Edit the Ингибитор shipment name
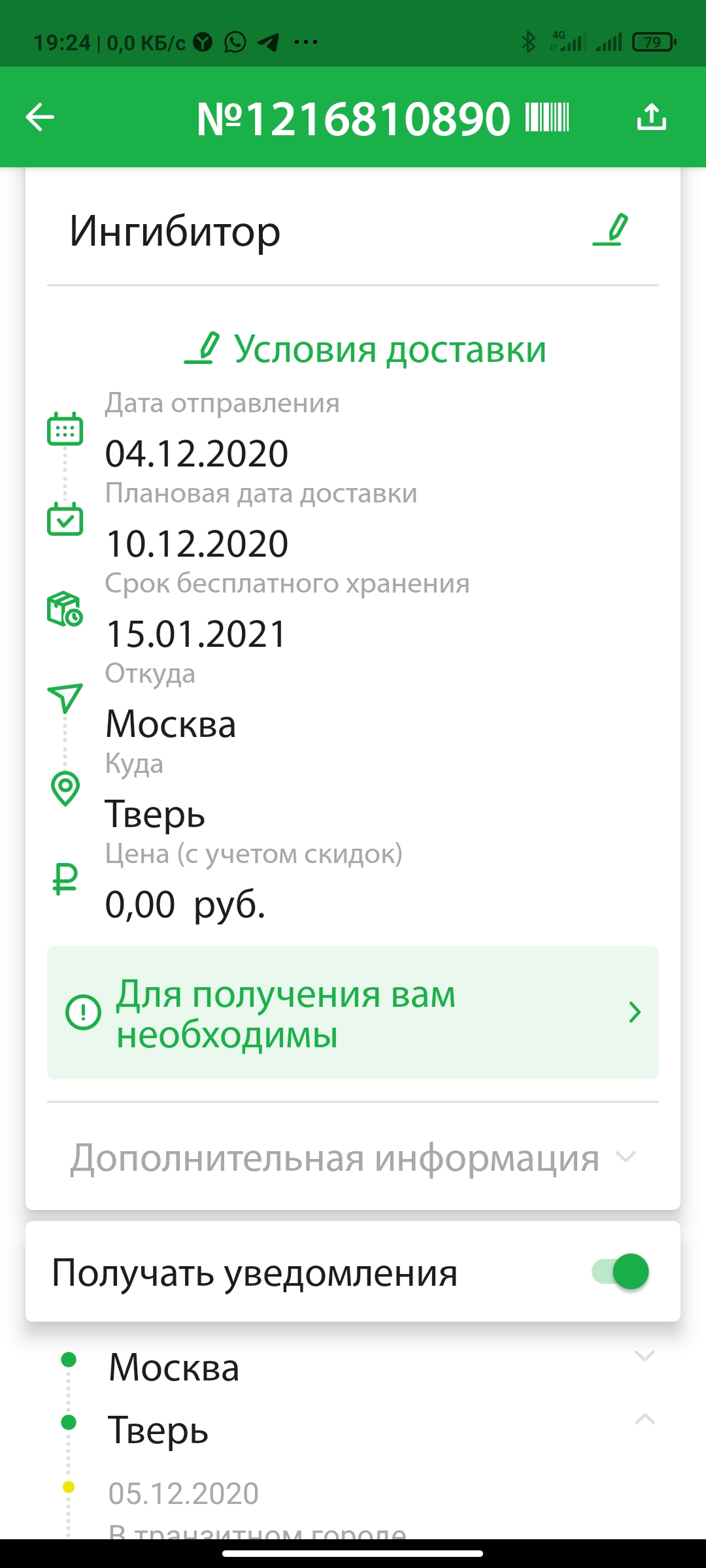This screenshot has height=1568, width=706. 611,230
